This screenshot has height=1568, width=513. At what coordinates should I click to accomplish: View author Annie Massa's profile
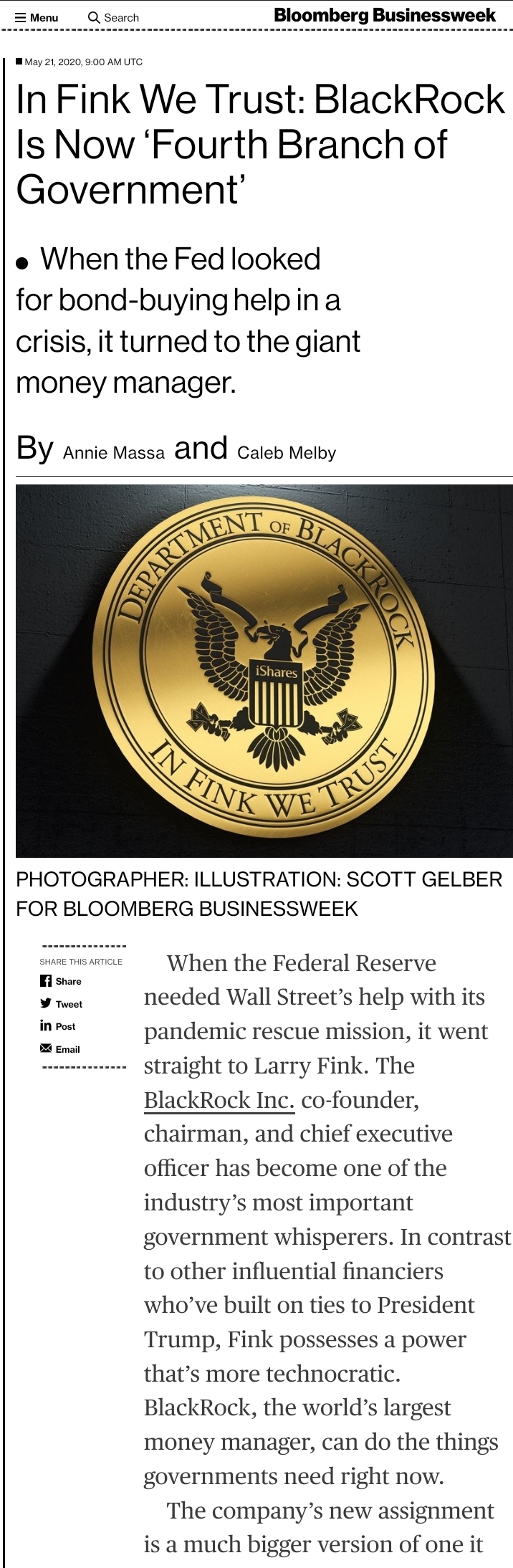click(x=114, y=453)
